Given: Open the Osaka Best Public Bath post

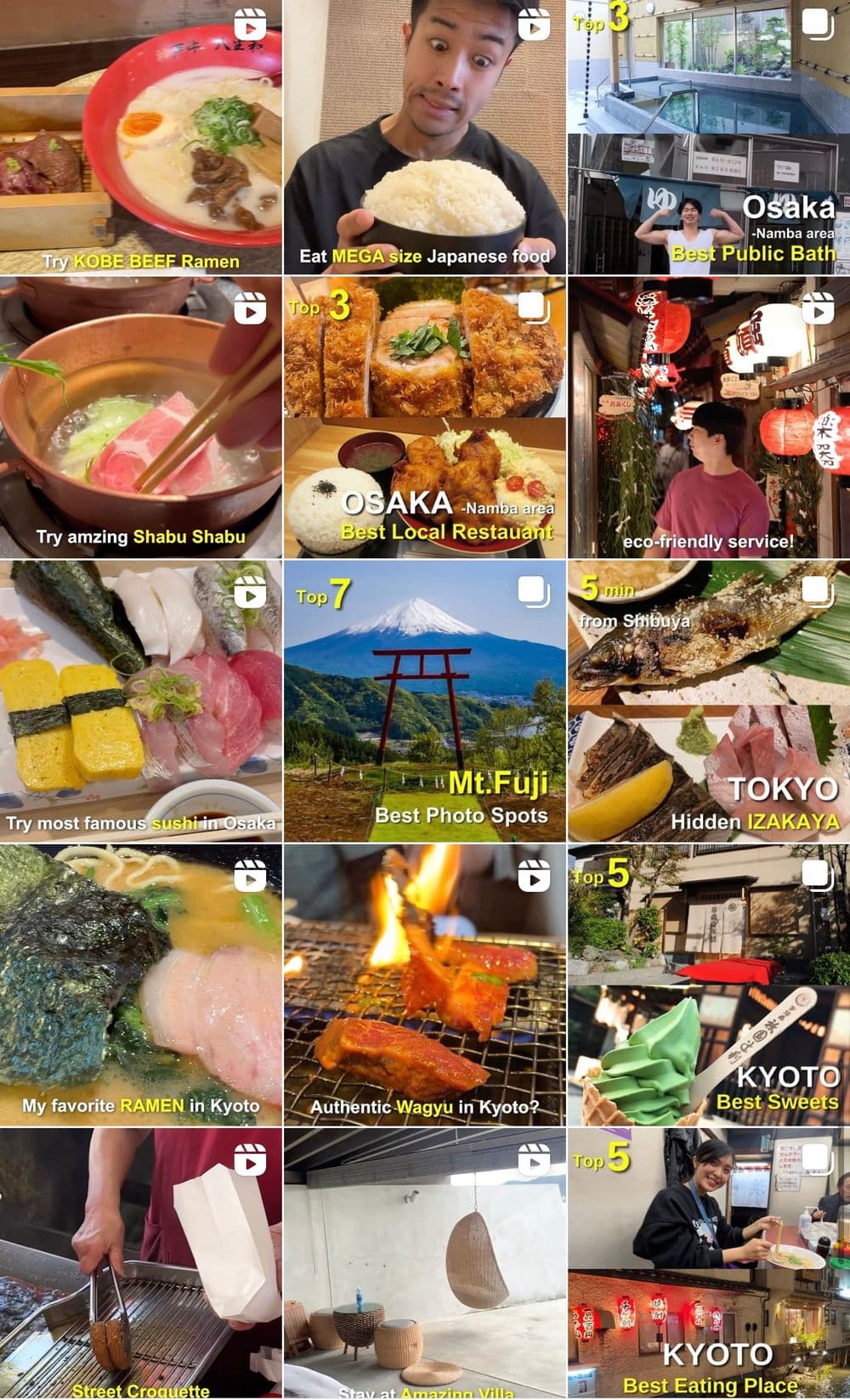Looking at the screenshot, I should coord(709,137).
